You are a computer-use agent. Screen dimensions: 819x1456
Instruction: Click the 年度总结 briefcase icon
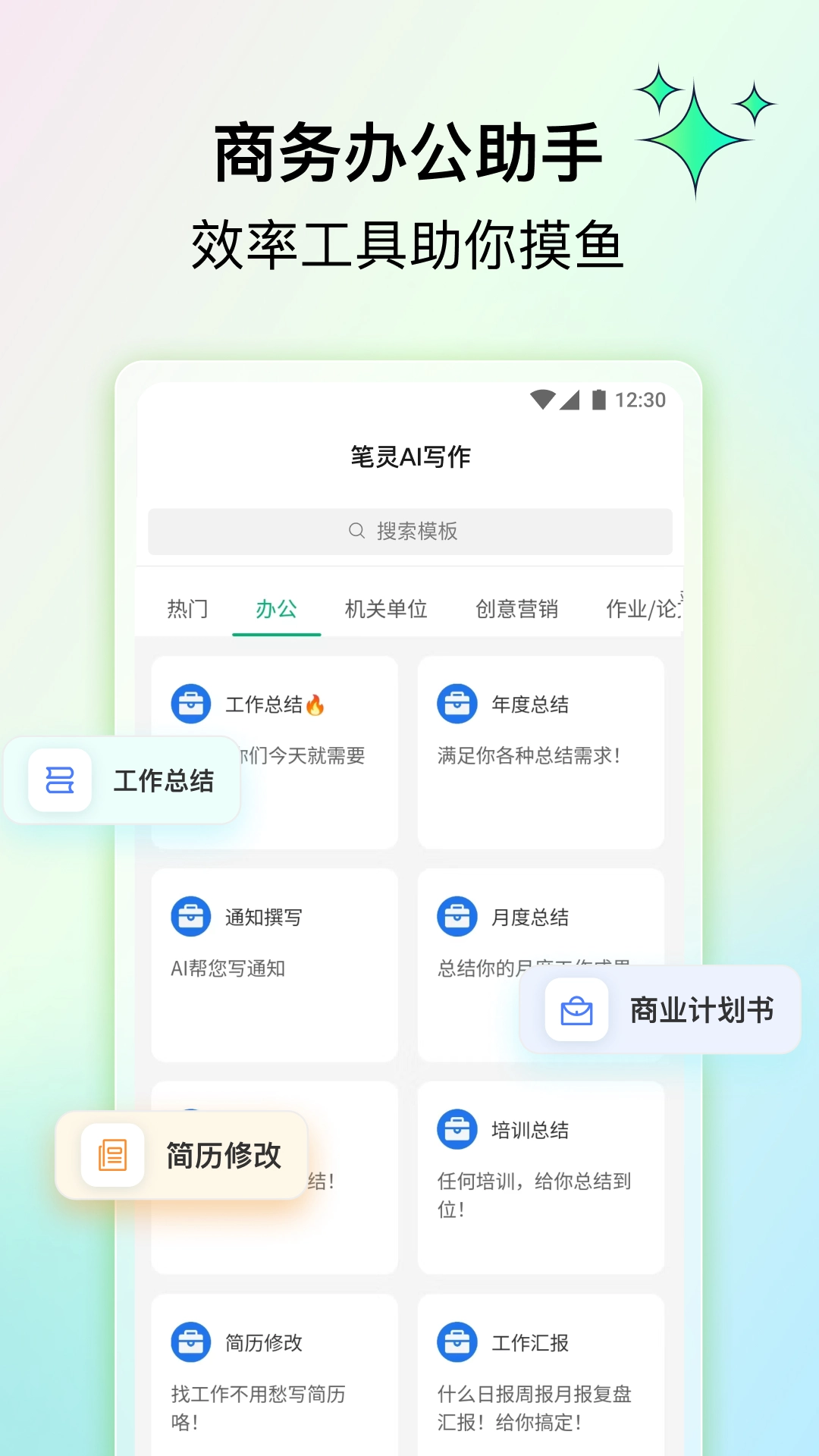click(x=457, y=702)
